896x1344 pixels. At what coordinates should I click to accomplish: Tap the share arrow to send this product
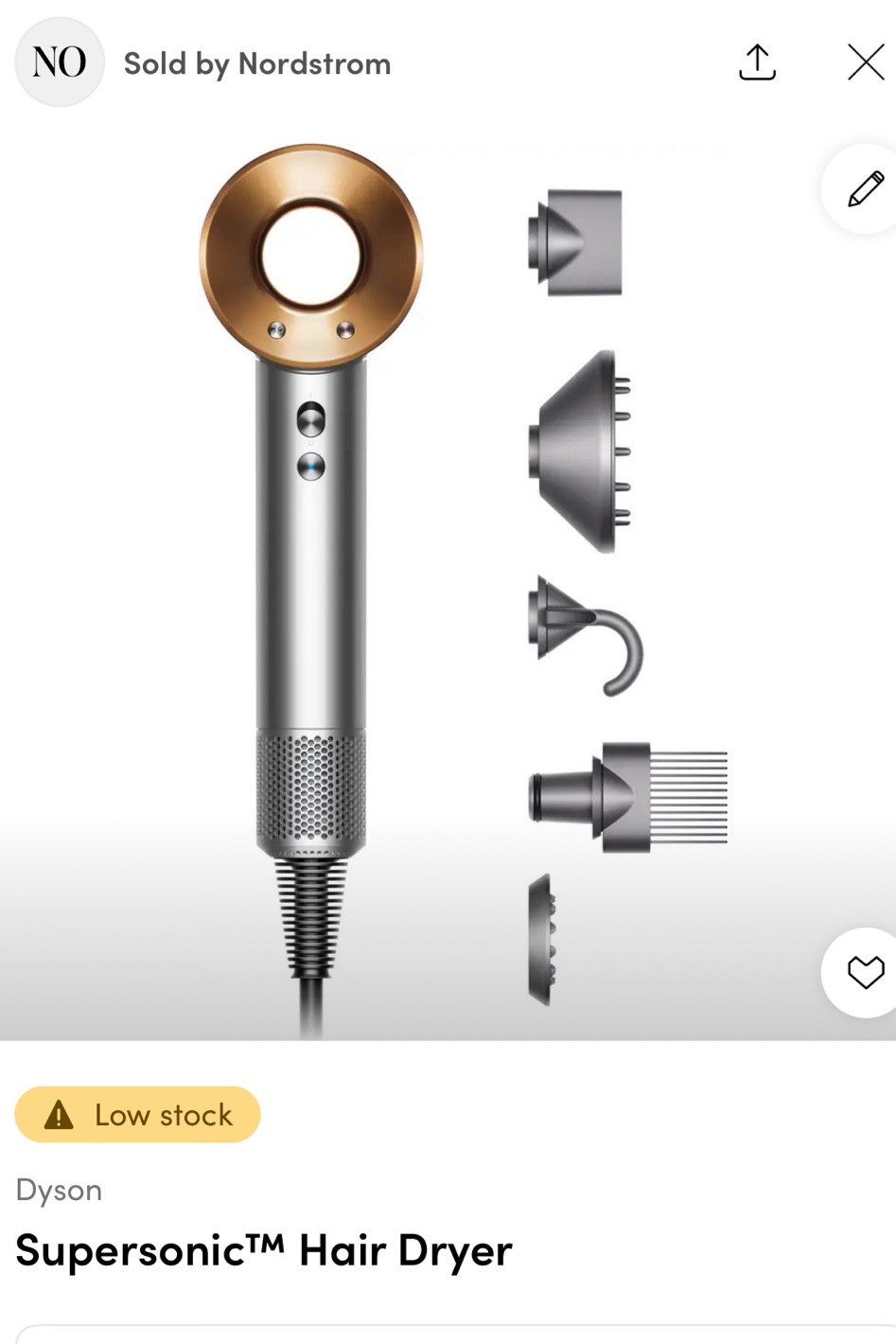coord(756,62)
